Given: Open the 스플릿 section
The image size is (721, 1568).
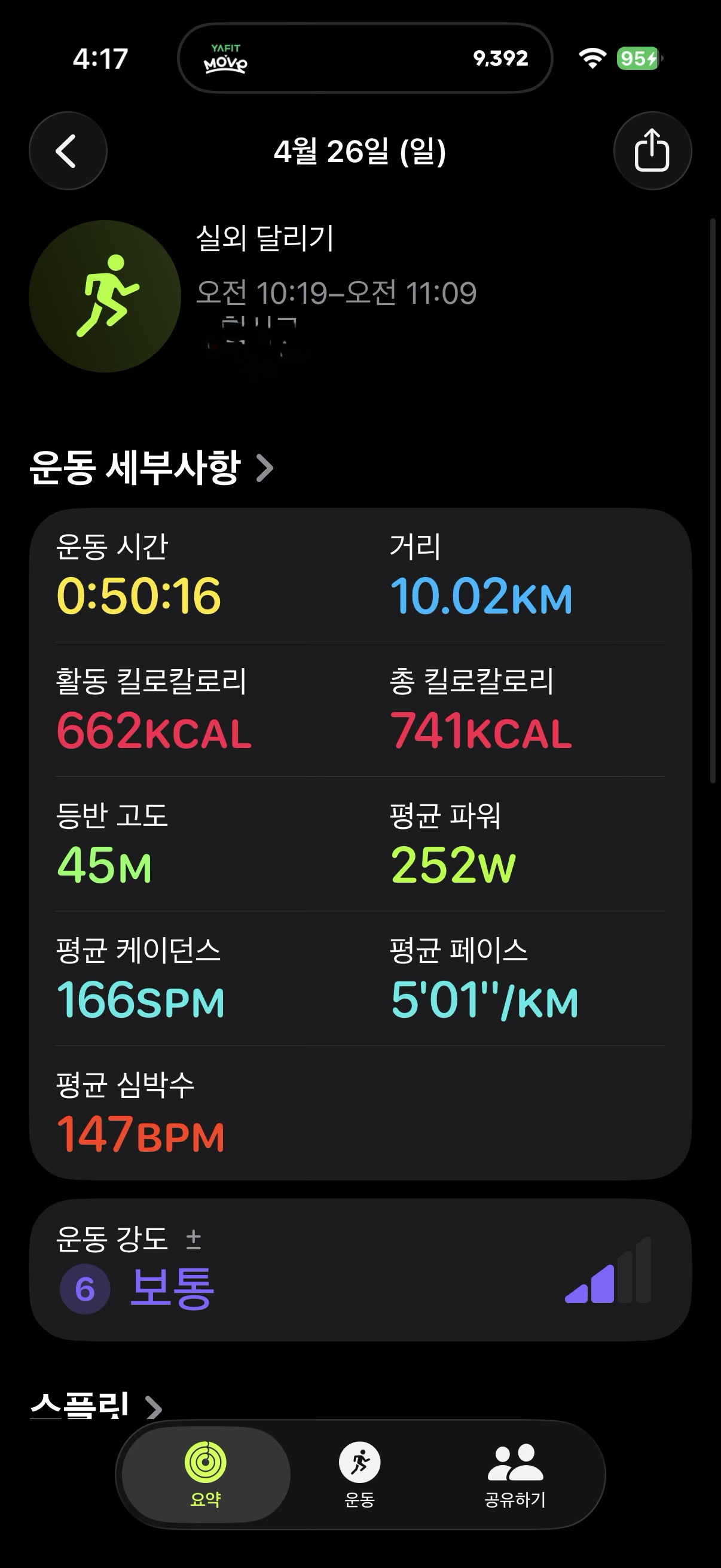Looking at the screenshot, I should pyautogui.click(x=96, y=1406).
